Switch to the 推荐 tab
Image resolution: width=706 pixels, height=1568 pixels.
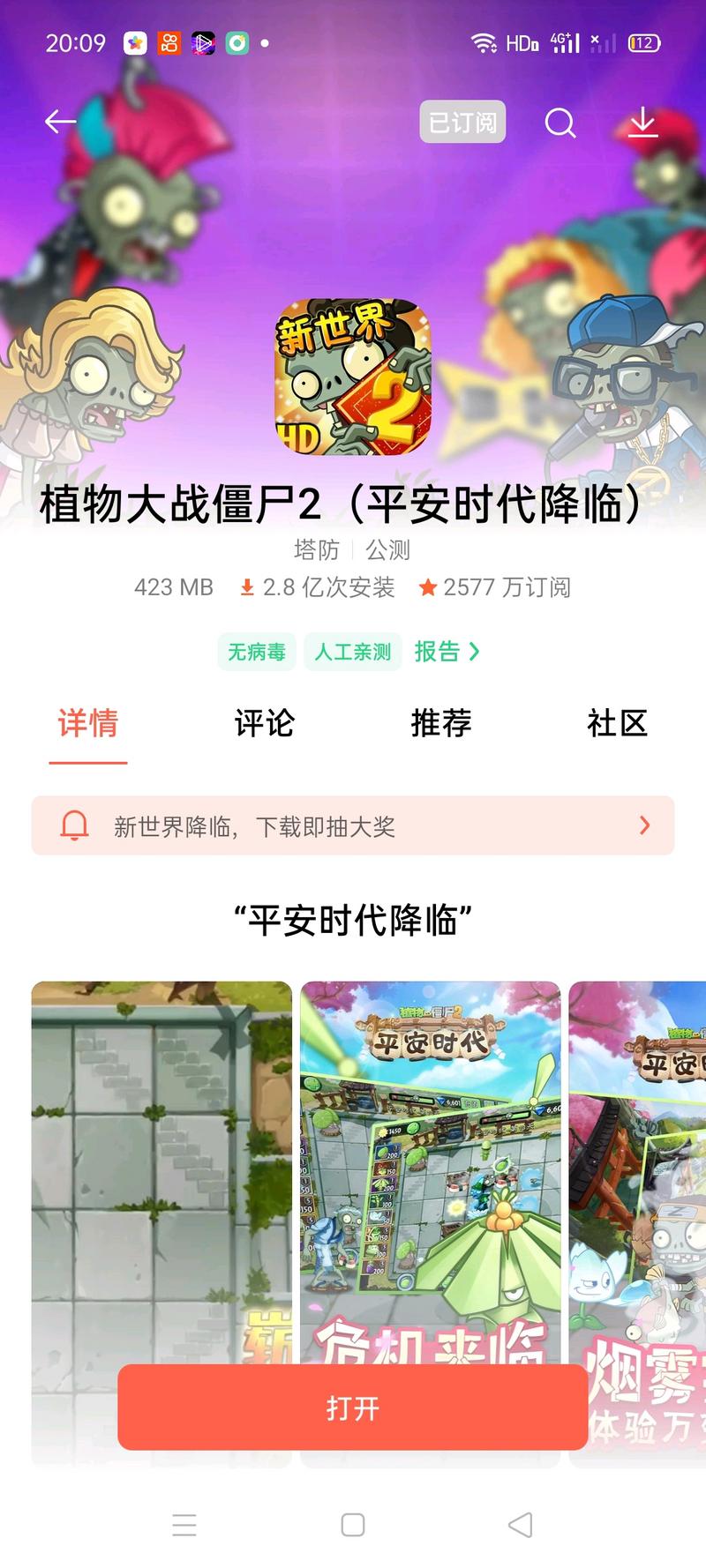440,723
